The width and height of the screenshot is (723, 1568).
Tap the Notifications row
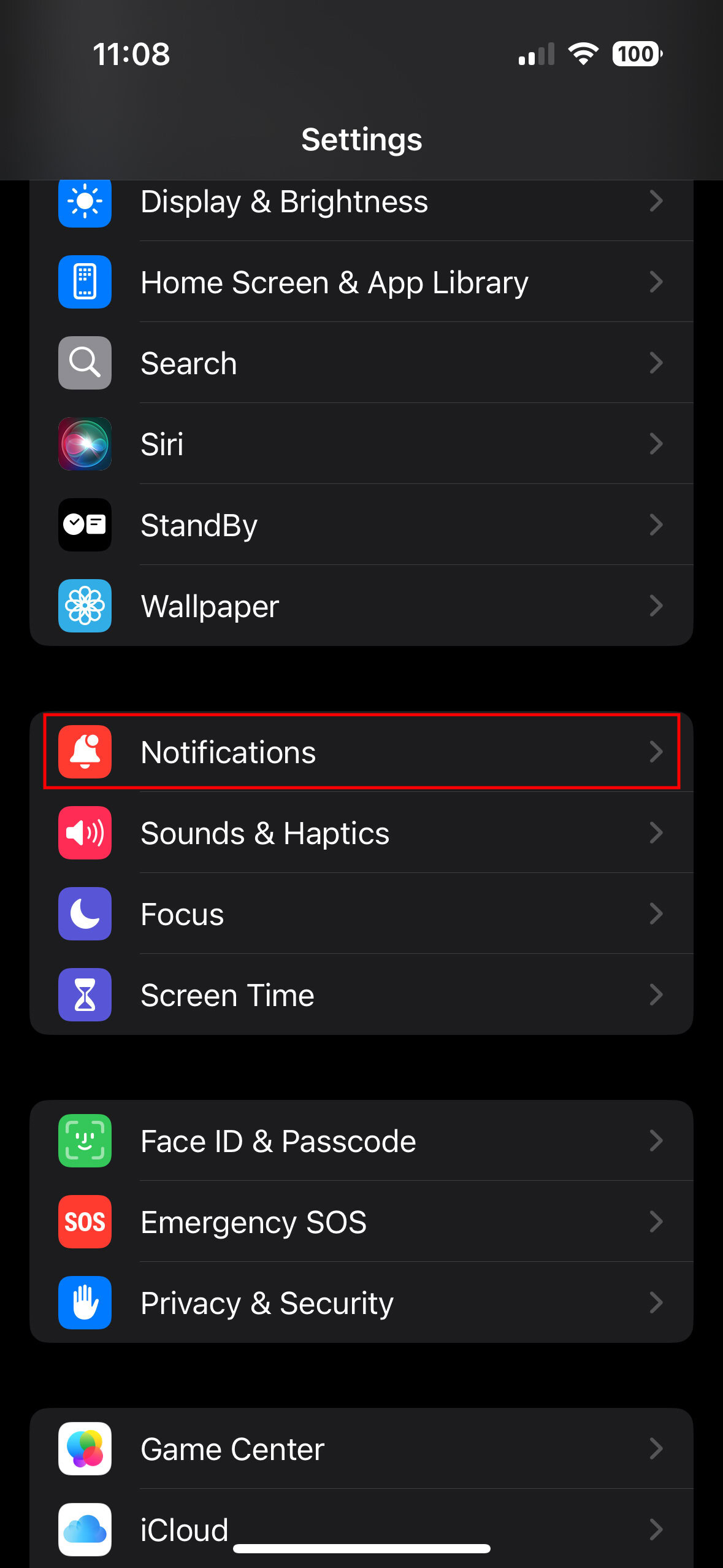361,752
